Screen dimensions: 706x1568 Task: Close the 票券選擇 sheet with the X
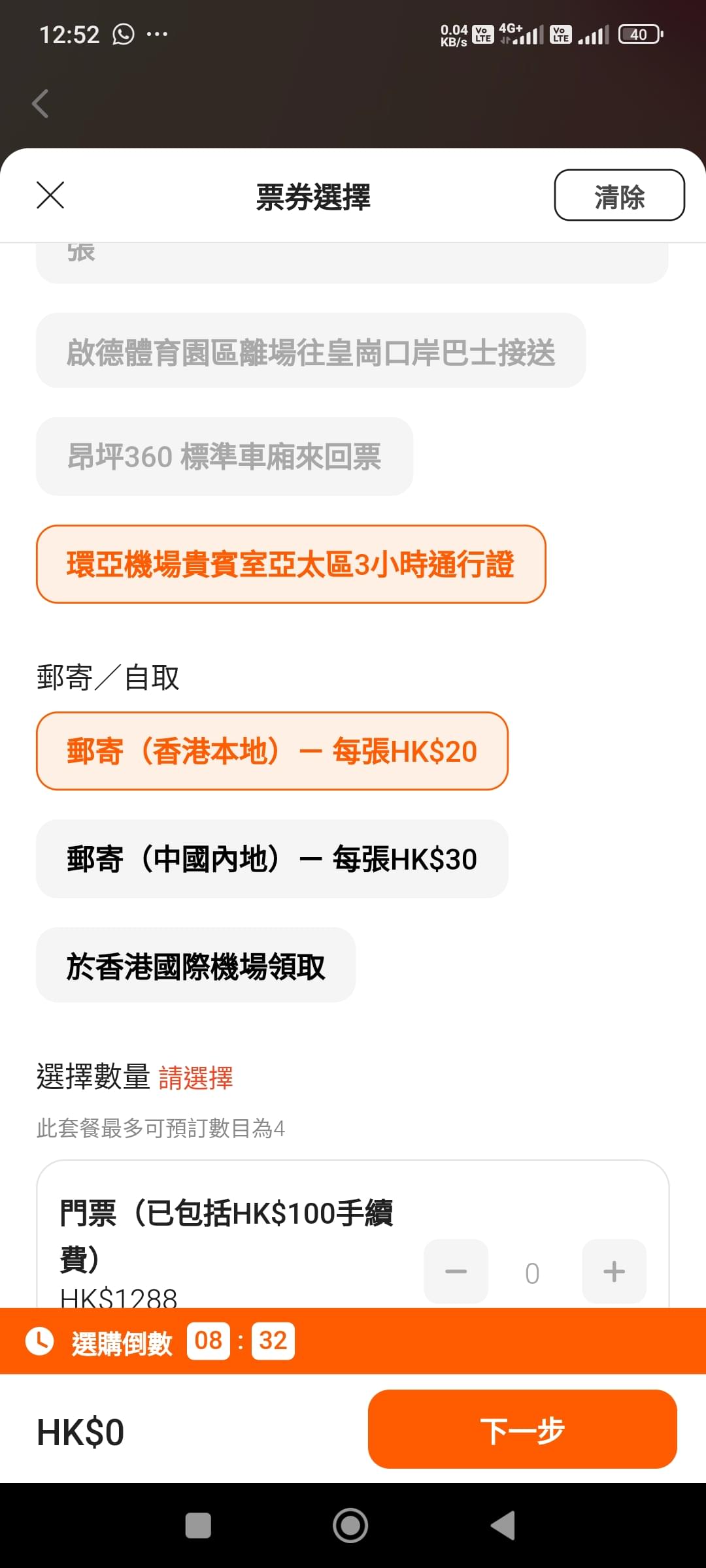[50, 195]
